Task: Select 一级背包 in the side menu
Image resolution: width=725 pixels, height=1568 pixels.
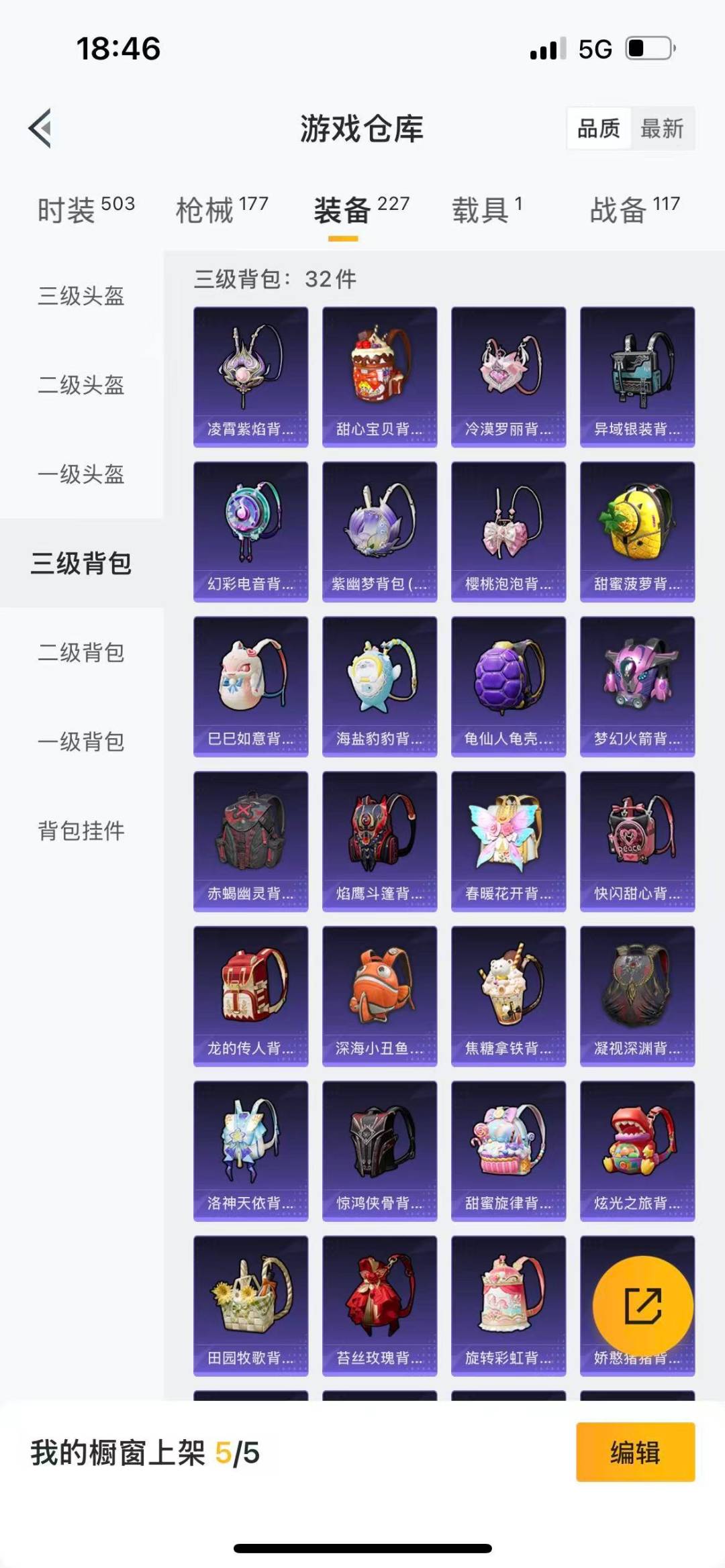Action: point(81,741)
